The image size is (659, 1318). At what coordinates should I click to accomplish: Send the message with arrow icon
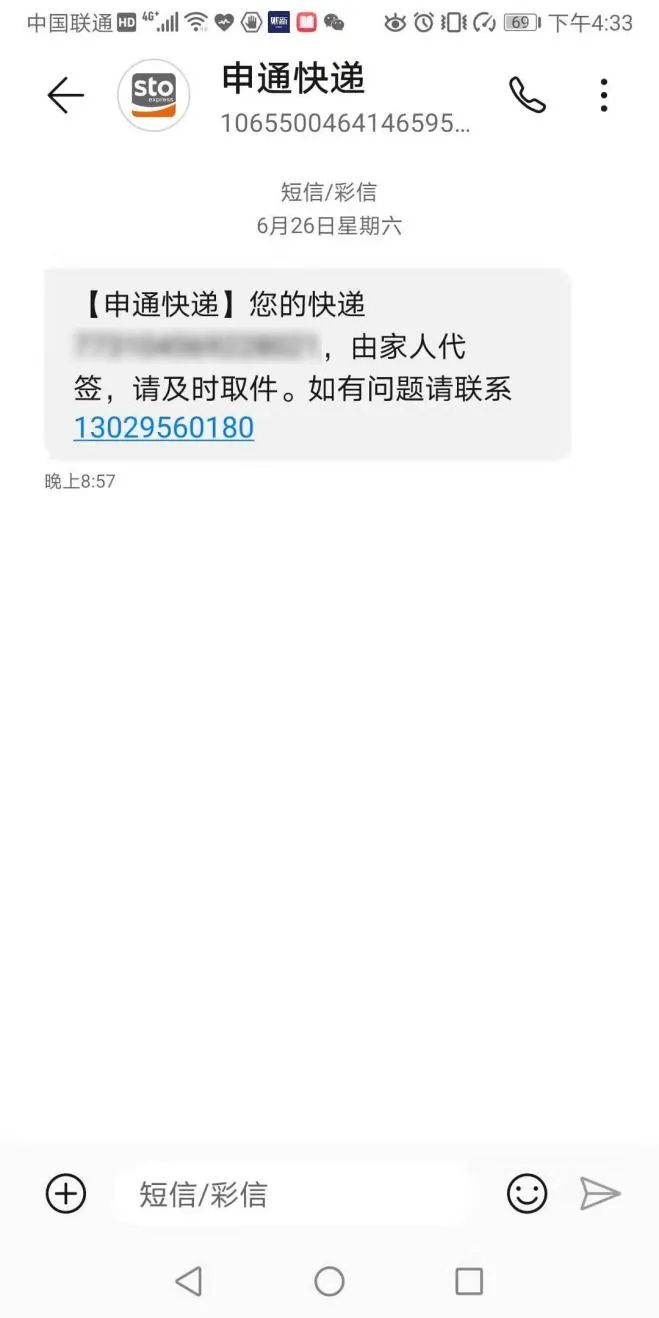point(600,1193)
